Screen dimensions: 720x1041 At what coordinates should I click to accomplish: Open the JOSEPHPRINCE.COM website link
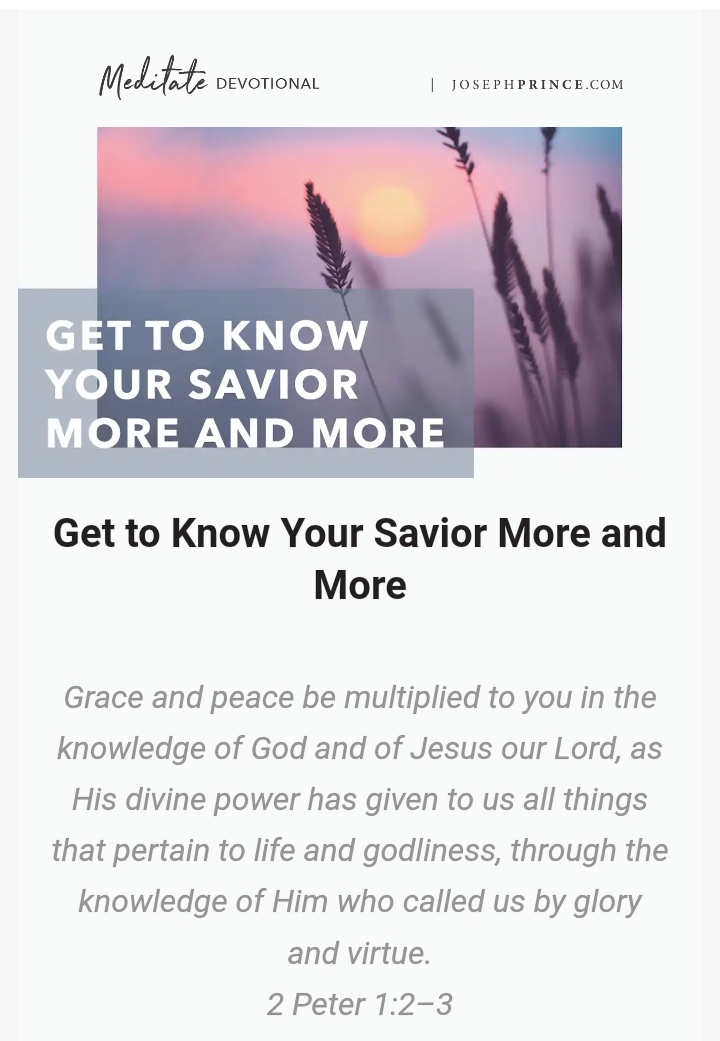[537, 85]
